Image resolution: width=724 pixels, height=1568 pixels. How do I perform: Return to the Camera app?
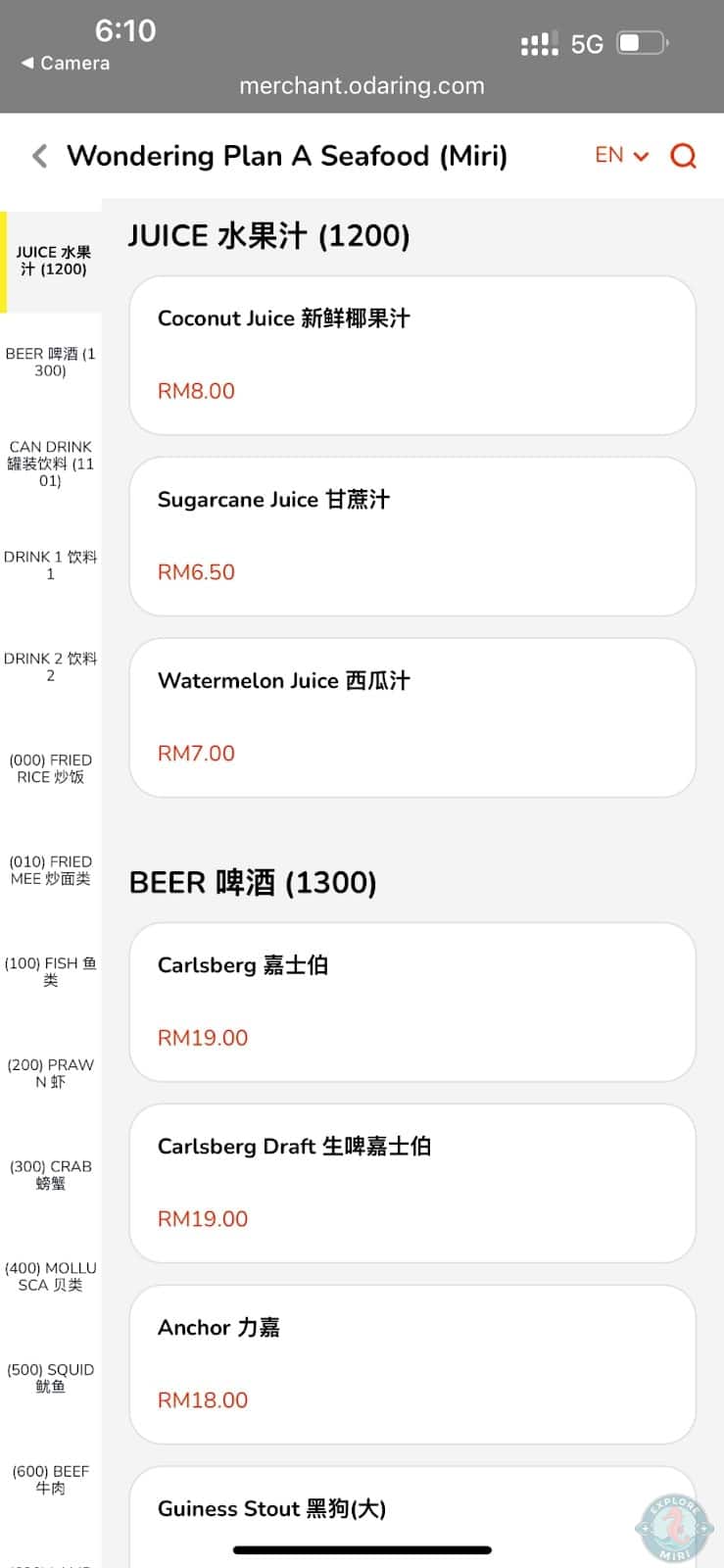[66, 63]
